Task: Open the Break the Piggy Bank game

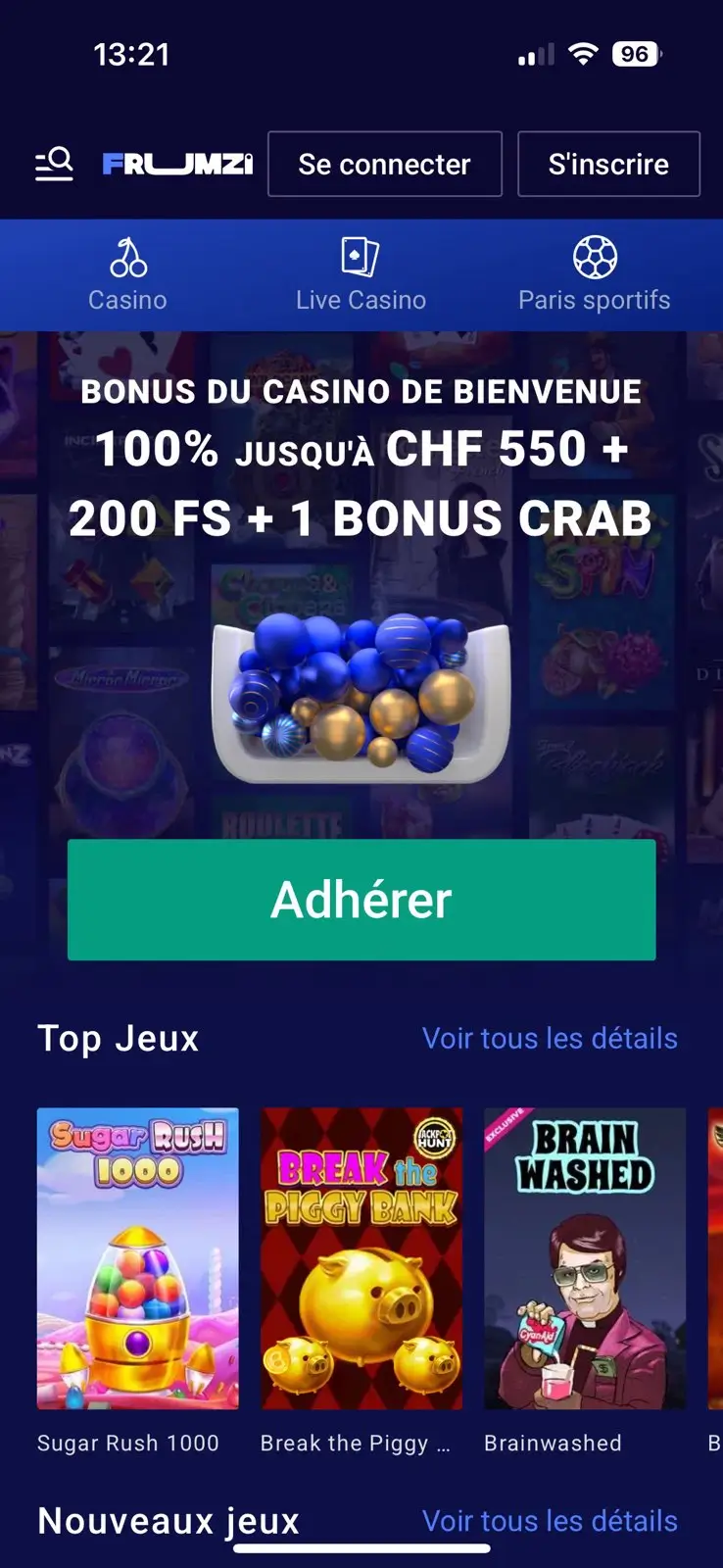Action: (x=361, y=1258)
